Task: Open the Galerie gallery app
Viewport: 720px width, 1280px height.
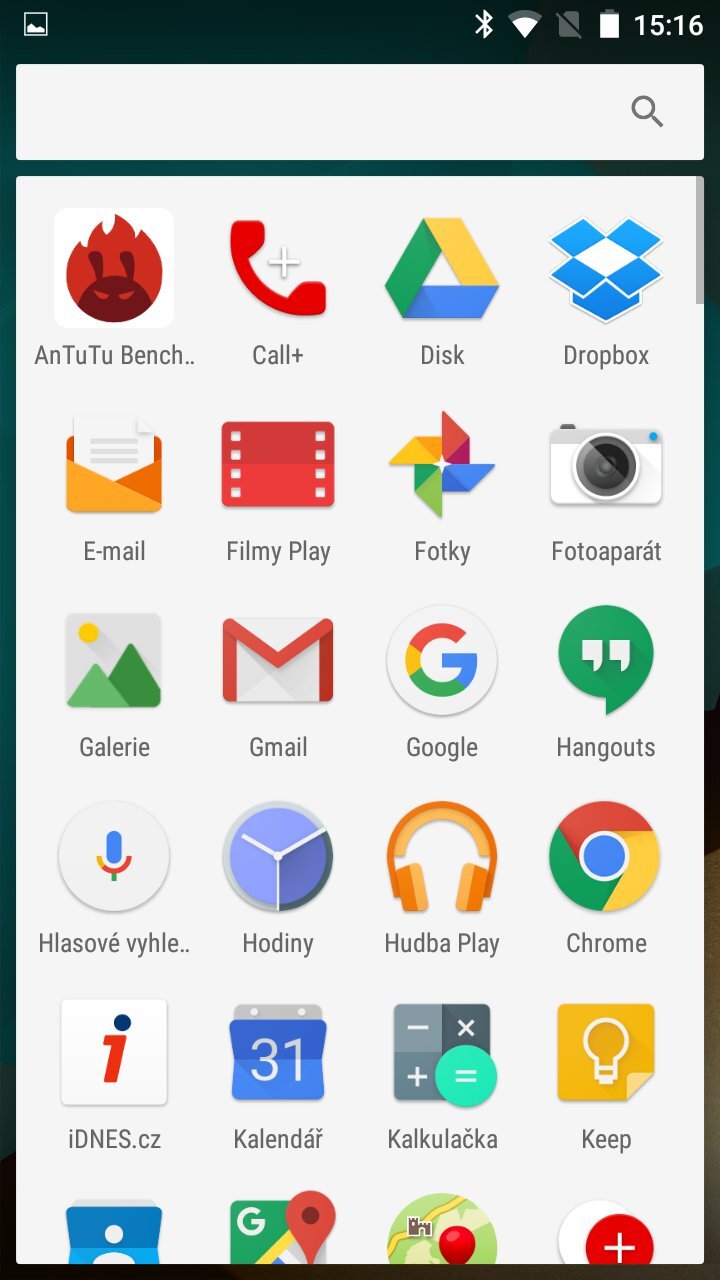Action: tap(113, 659)
